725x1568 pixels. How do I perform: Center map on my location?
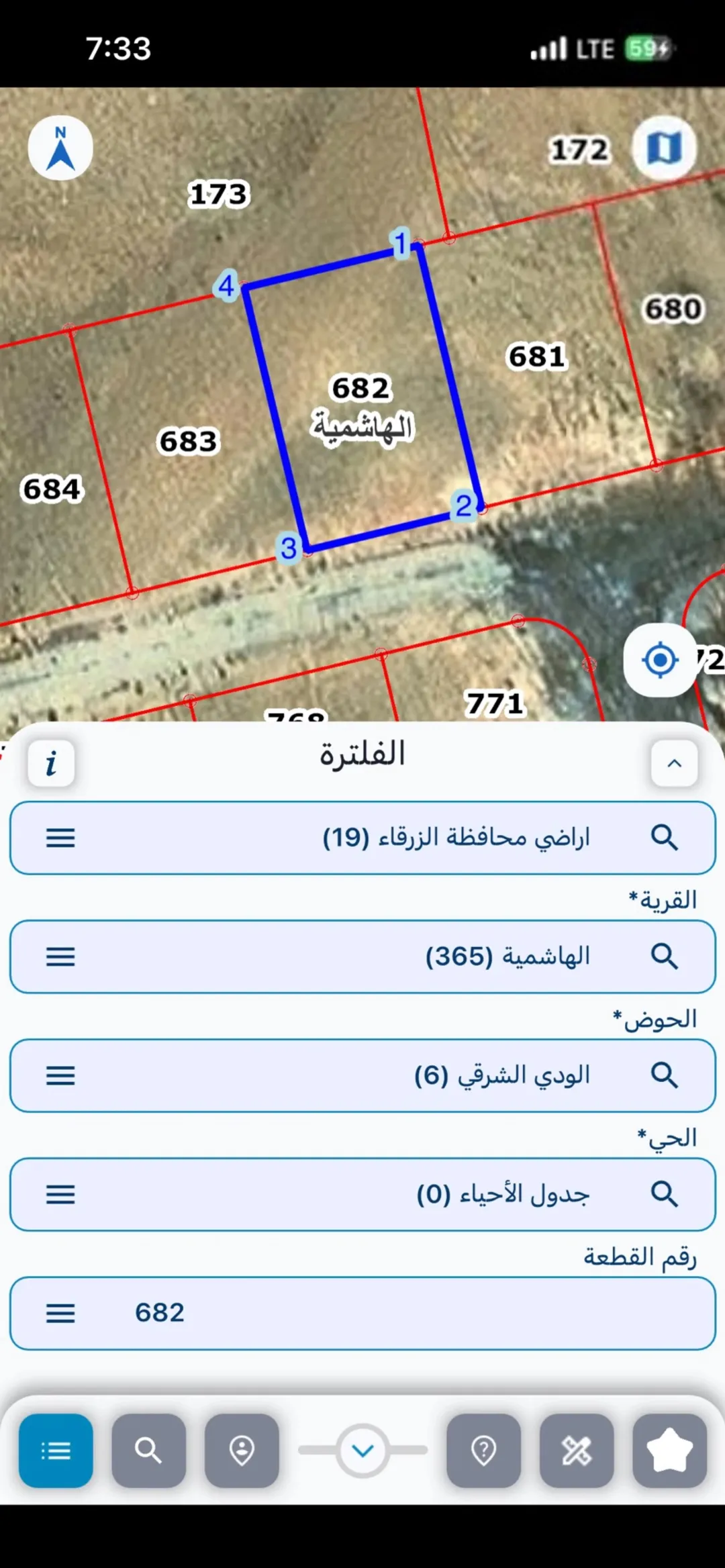click(660, 660)
